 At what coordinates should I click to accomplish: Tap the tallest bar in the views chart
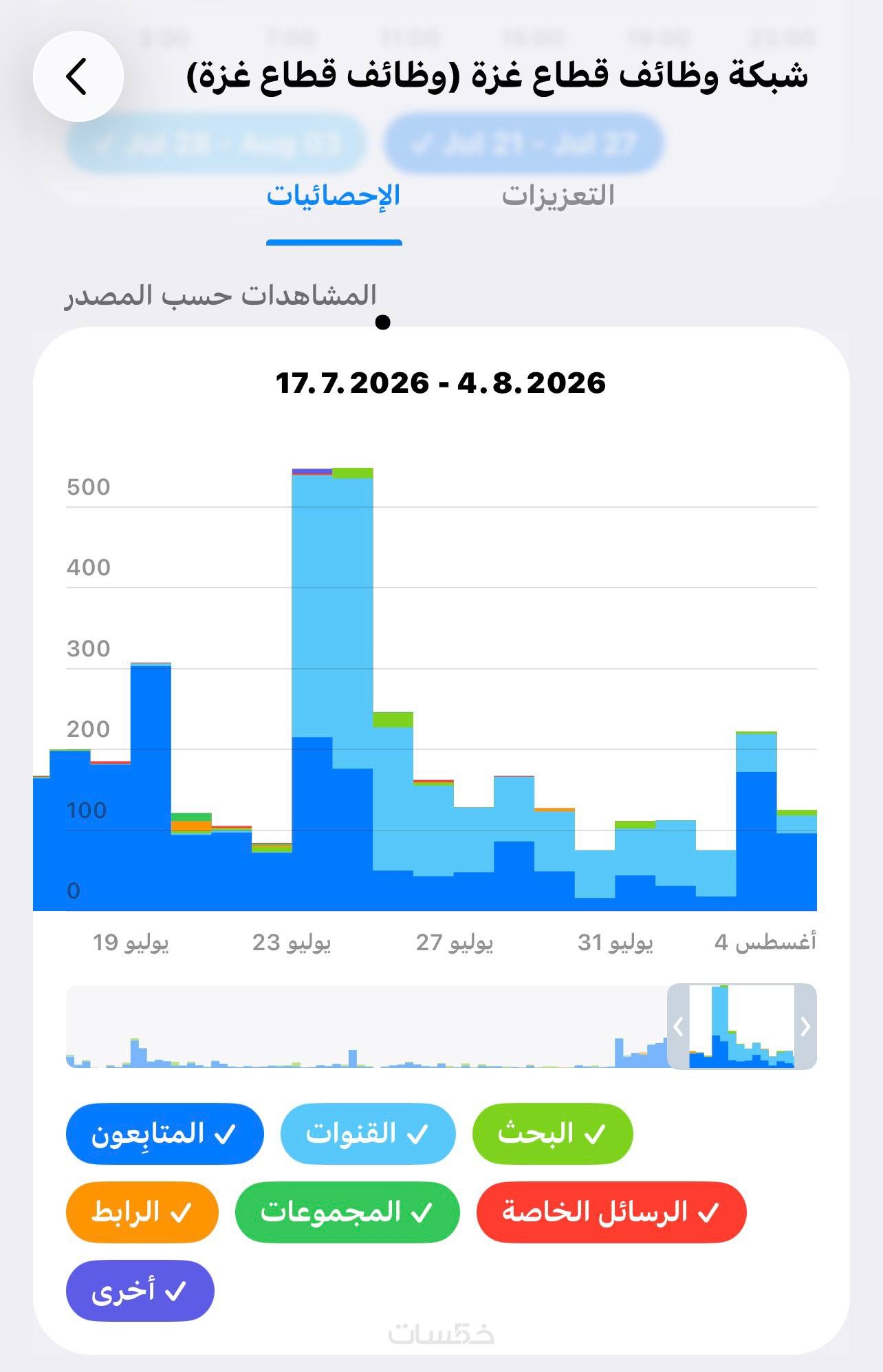(353, 689)
